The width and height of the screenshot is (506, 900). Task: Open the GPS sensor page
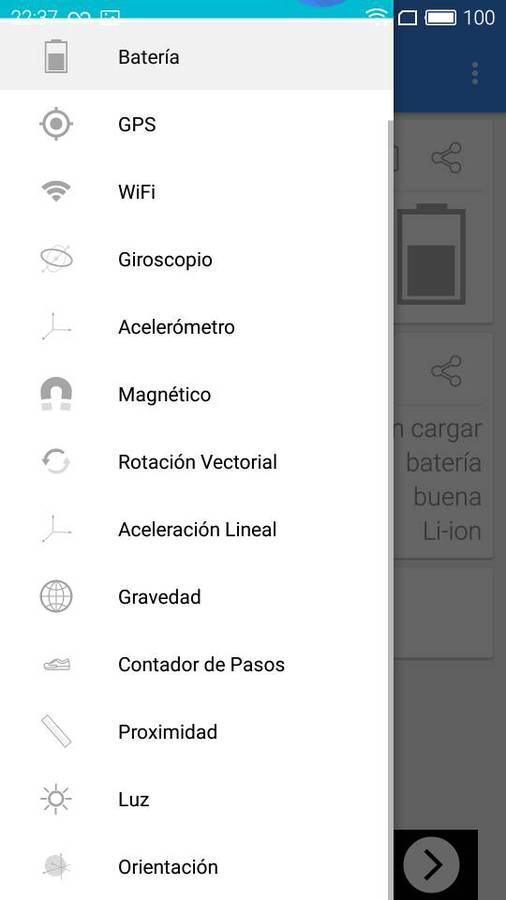(197, 124)
